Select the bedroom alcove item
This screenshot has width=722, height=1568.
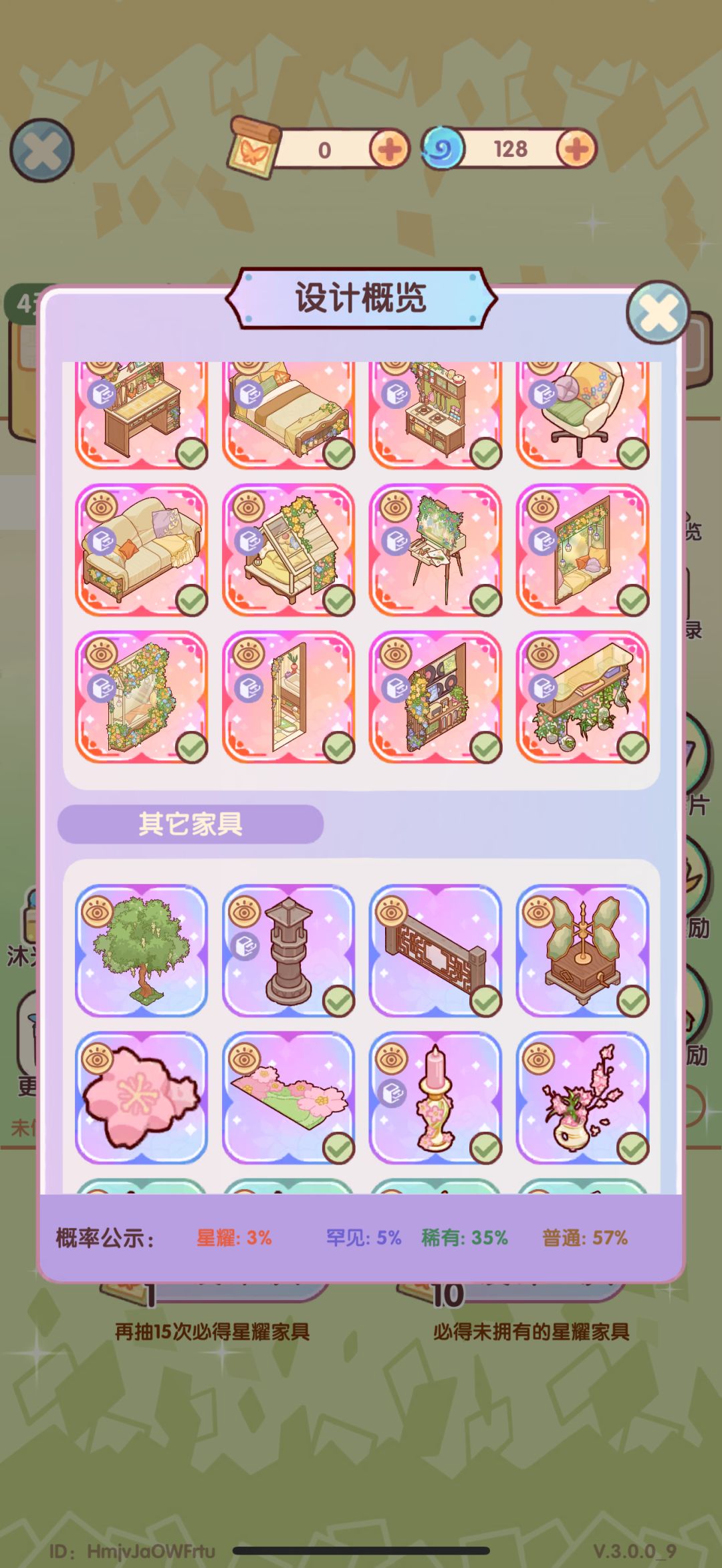click(x=582, y=550)
